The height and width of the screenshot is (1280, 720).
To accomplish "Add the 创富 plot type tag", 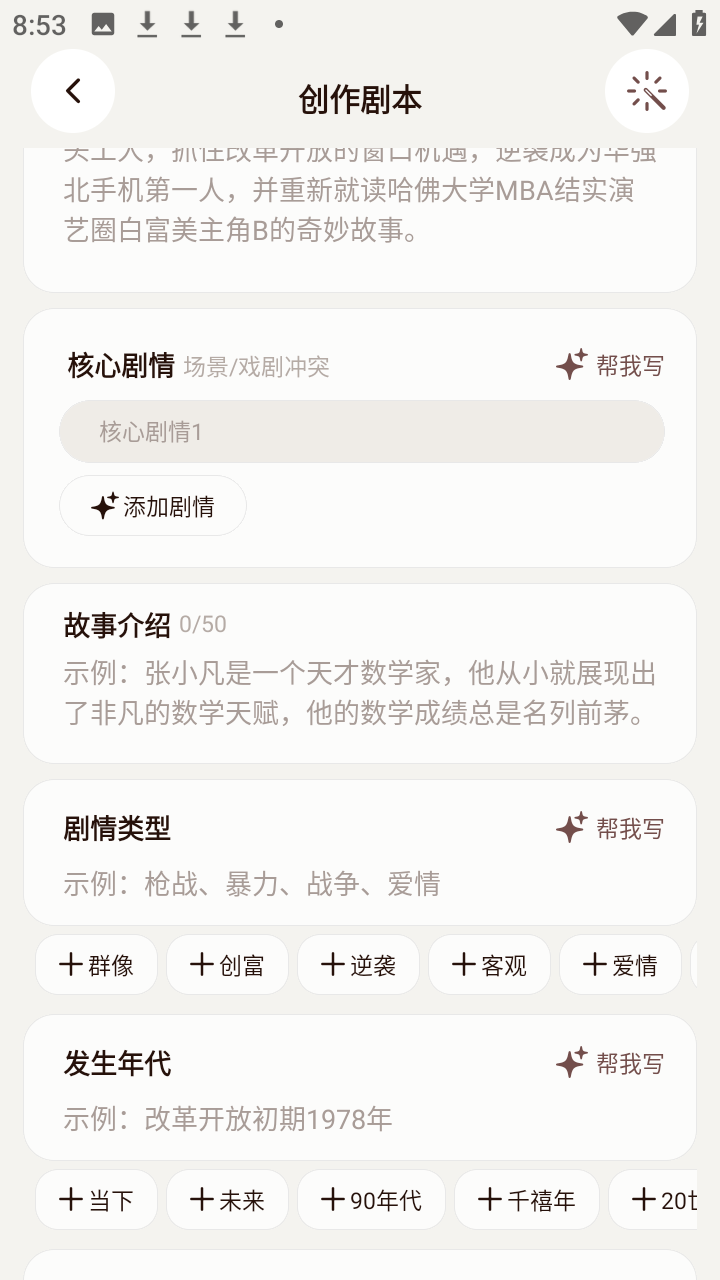I will tap(227, 964).
